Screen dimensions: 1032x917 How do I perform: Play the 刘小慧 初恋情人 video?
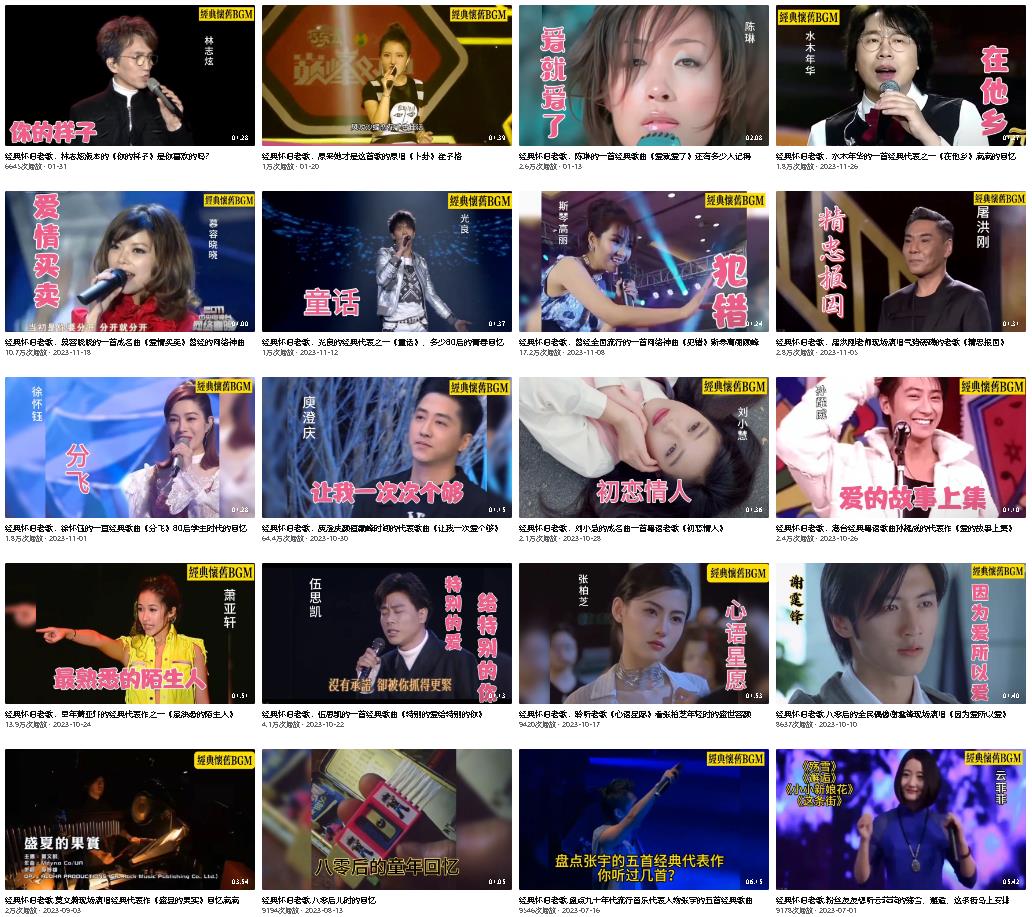[643, 448]
